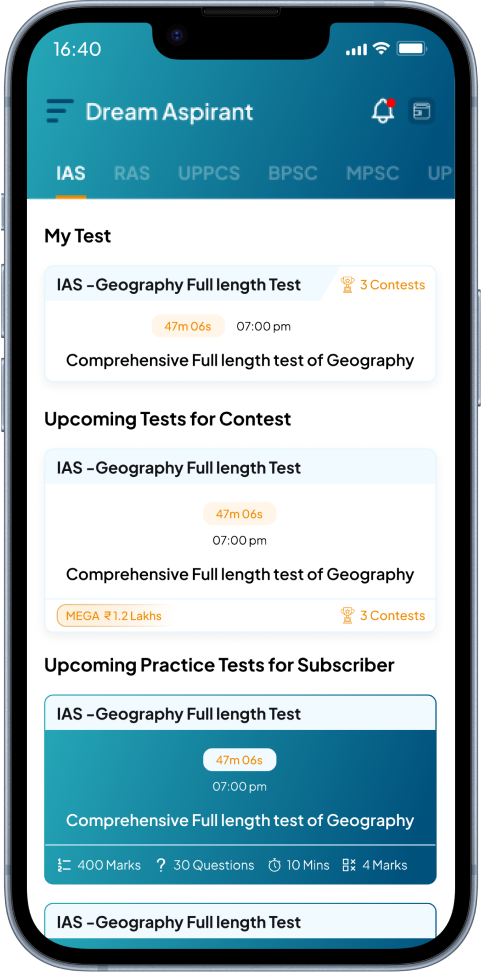Open the notifications bell
This screenshot has height=972, width=482.
tap(383, 111)
